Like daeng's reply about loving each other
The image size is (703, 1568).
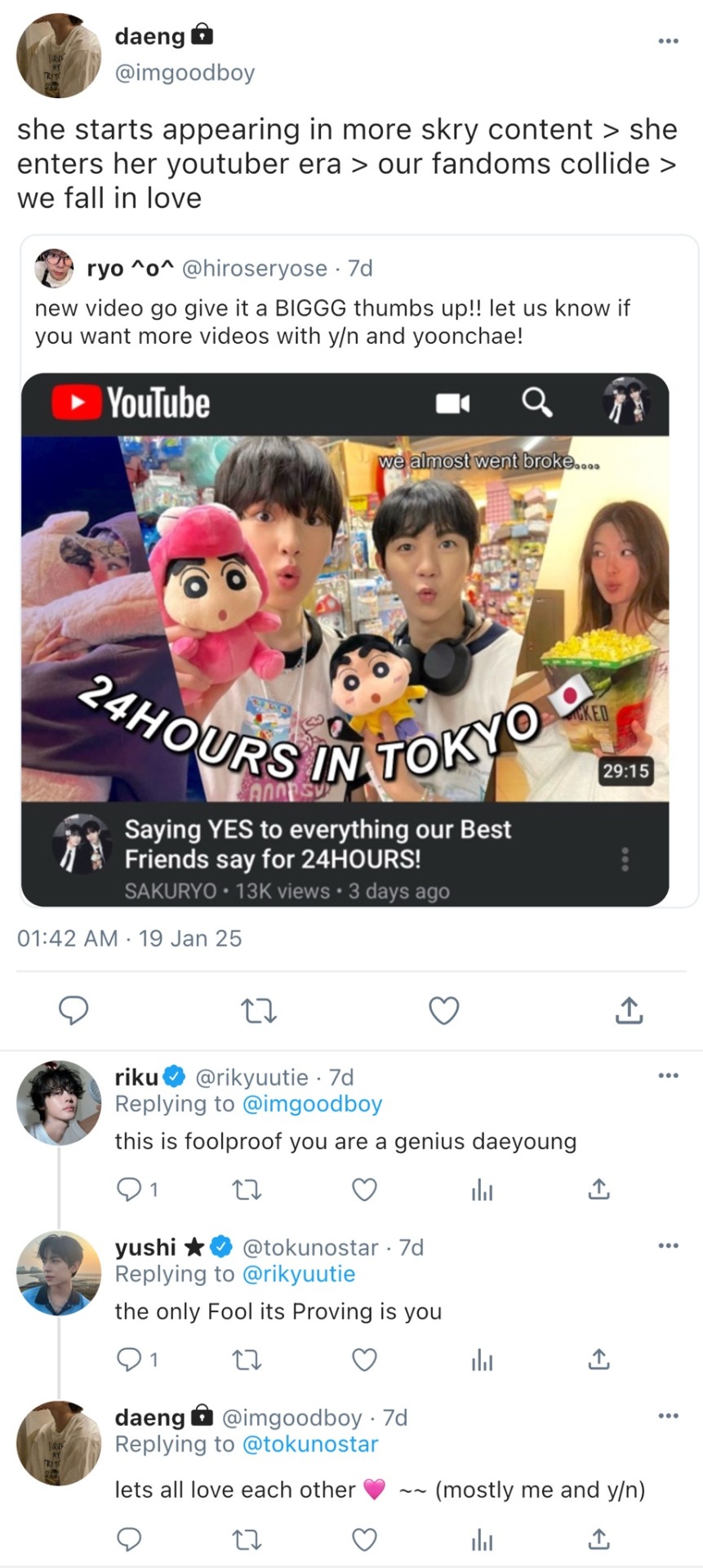pos(364,1539)
